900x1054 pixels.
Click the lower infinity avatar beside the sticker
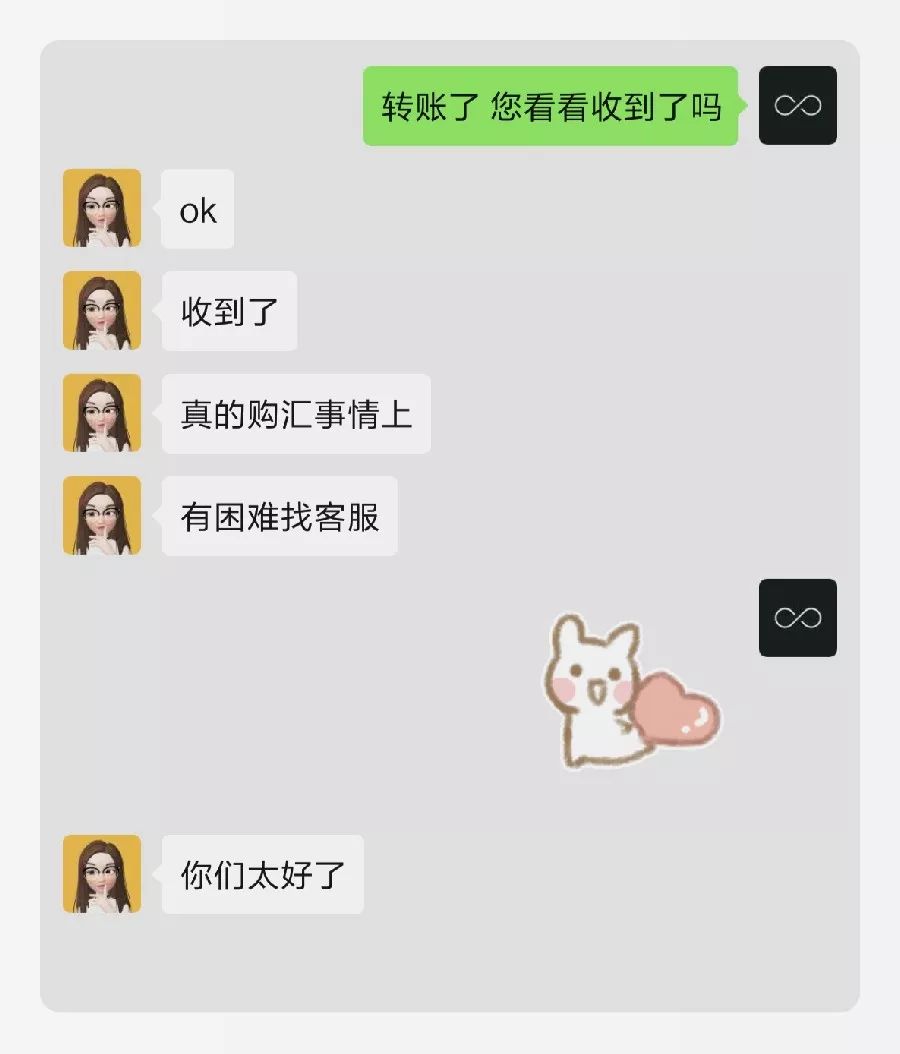coord(797,617)
